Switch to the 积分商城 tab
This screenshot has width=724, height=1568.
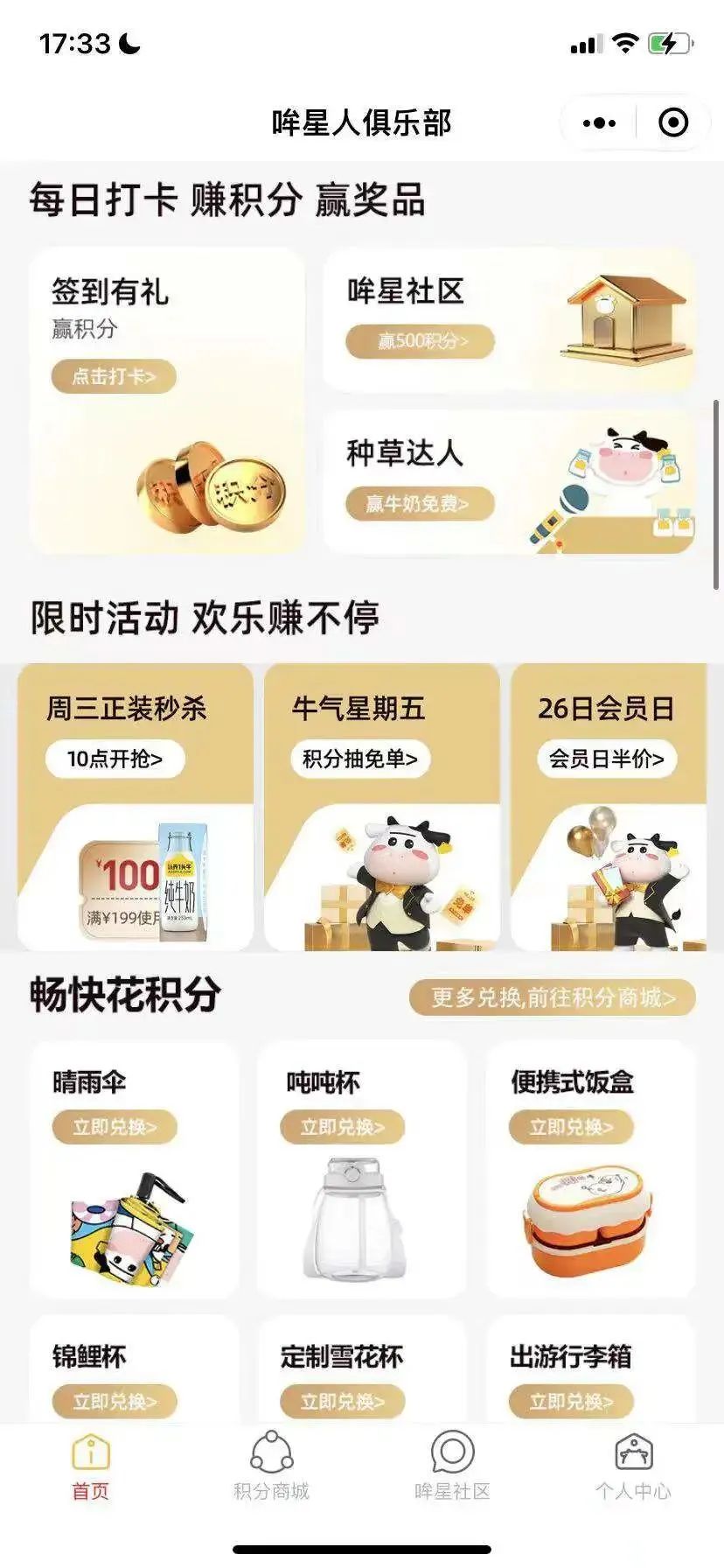click(x=271, y=1467)
